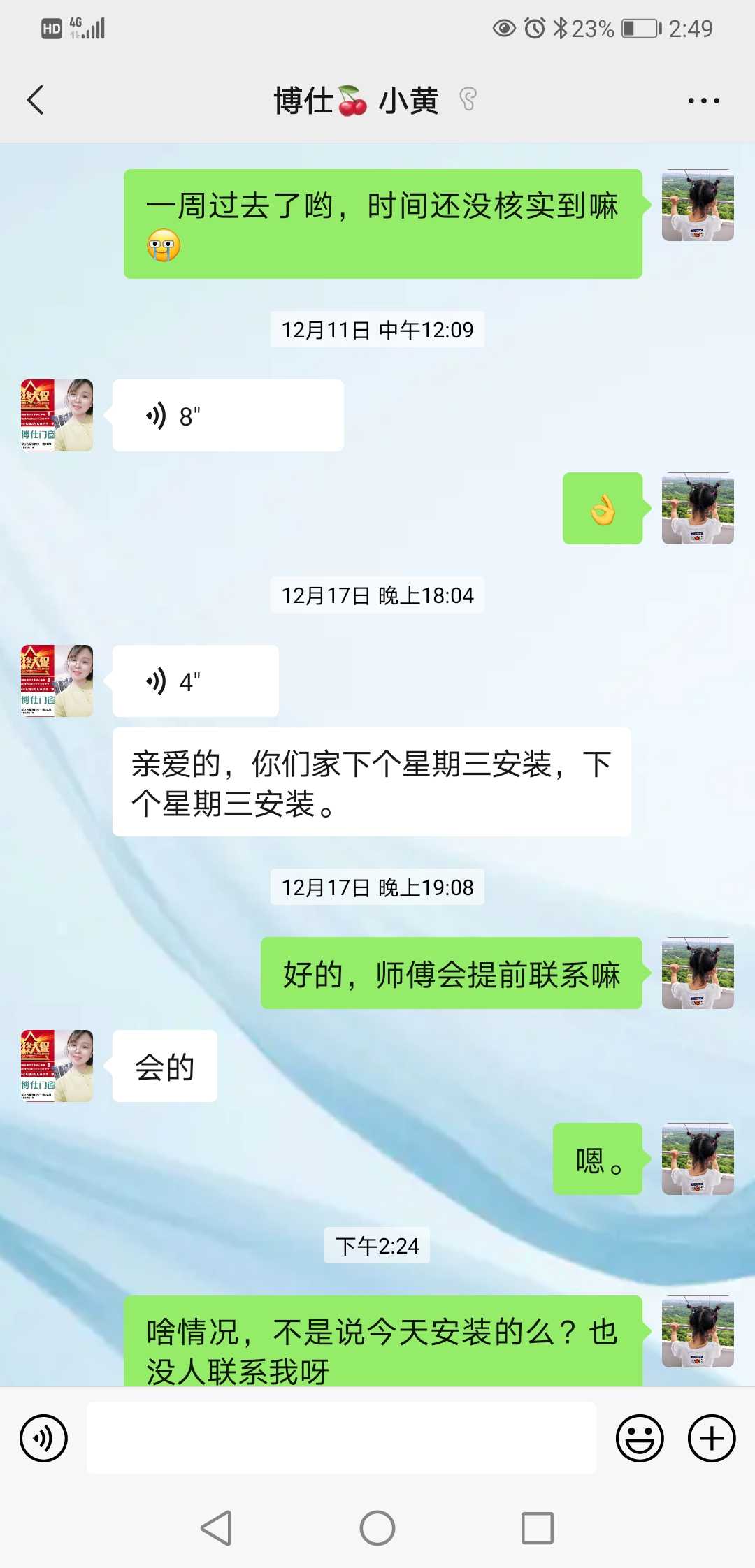This screenshot has height=1568, width=755.
Task: Play the 4-second voice message
Action: (195, 681)
